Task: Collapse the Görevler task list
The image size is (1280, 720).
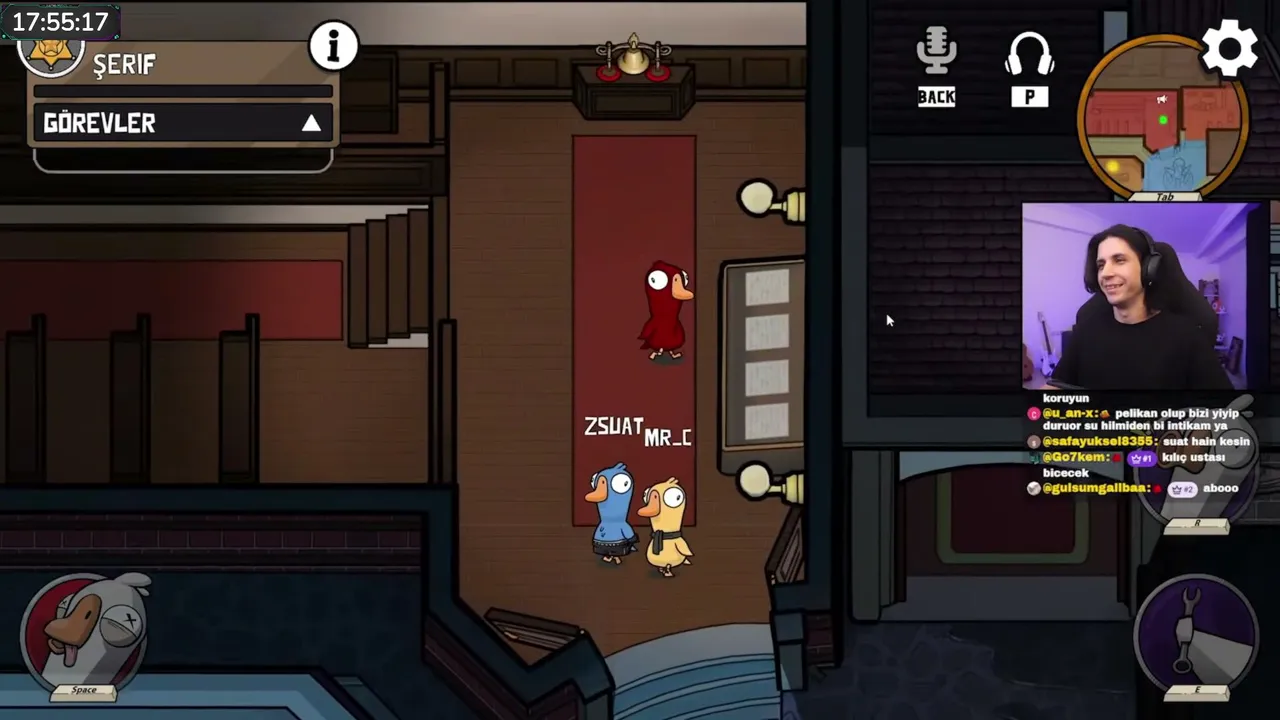Action: click(311, 123)
